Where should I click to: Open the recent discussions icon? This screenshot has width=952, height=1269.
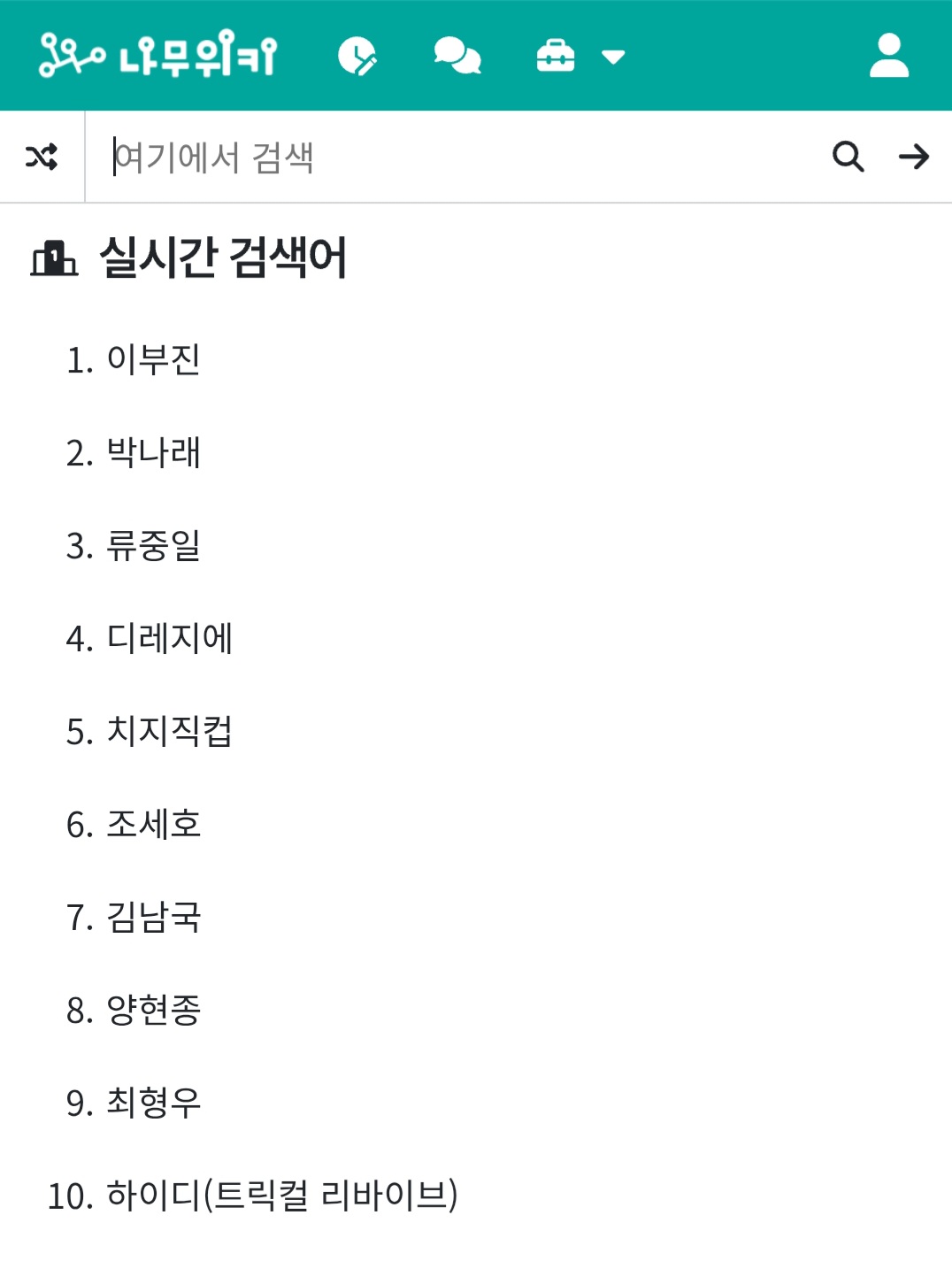click(x=457, y=56)
